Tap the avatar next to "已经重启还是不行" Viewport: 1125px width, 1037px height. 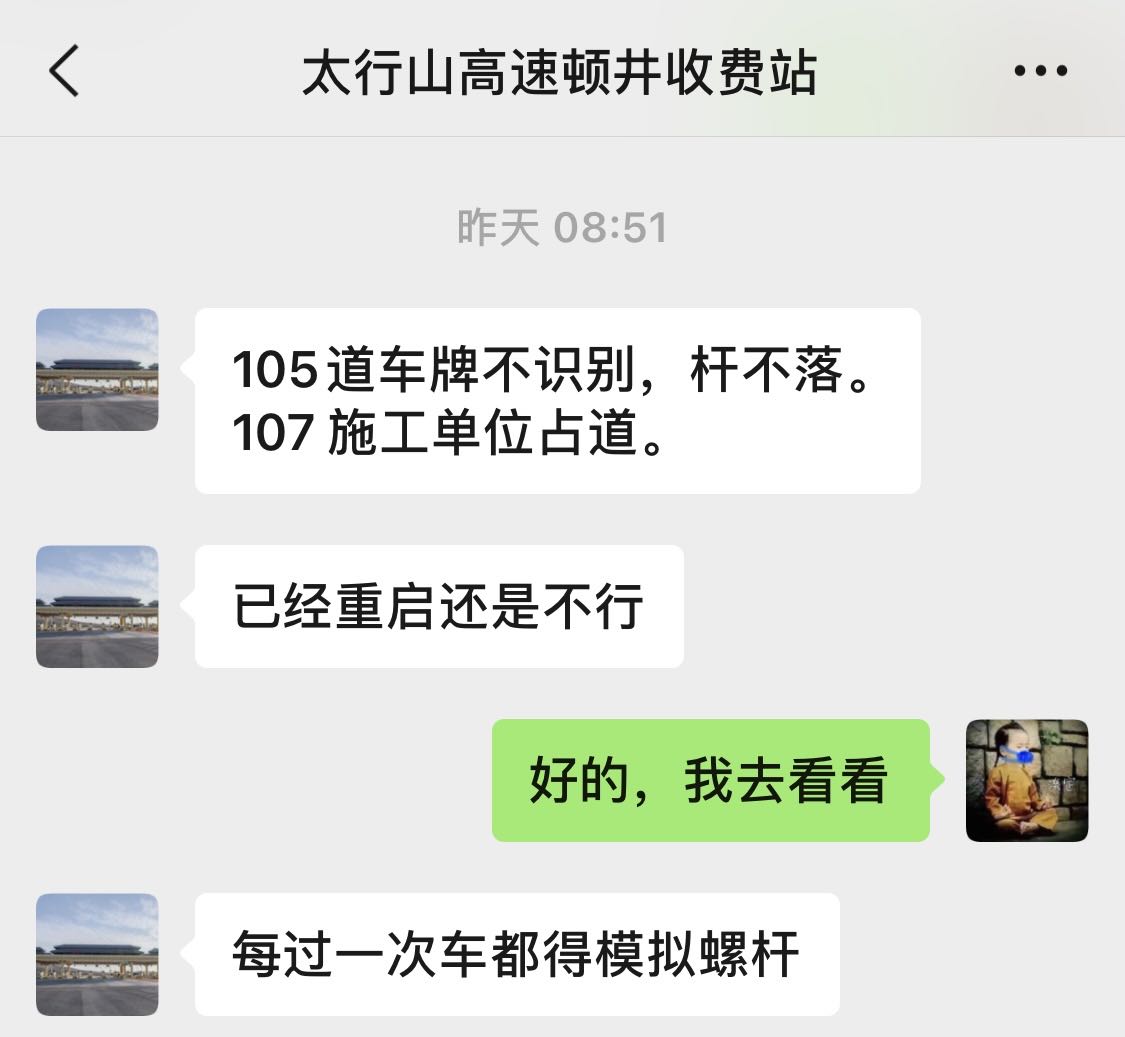click(97, 607)
